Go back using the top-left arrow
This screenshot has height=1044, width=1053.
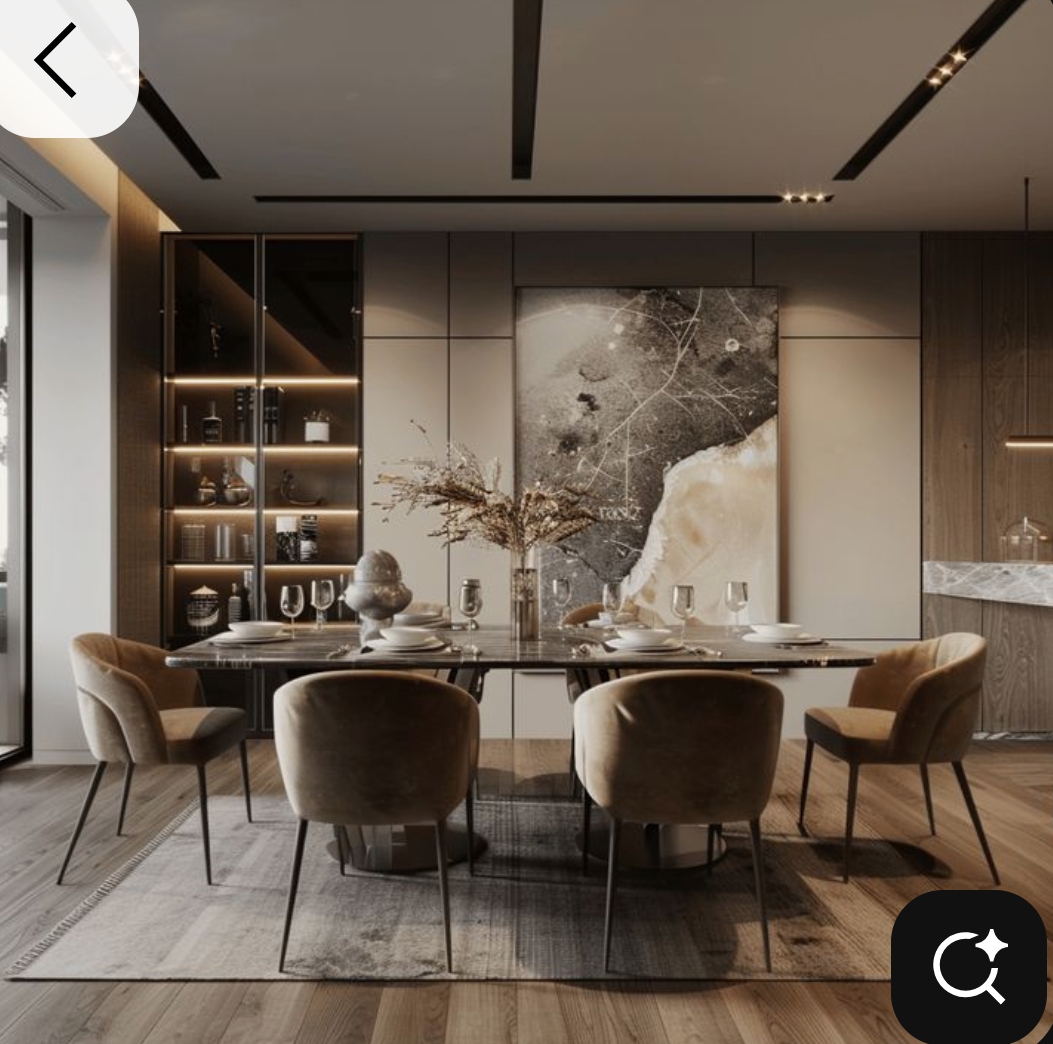click(57, 60)
